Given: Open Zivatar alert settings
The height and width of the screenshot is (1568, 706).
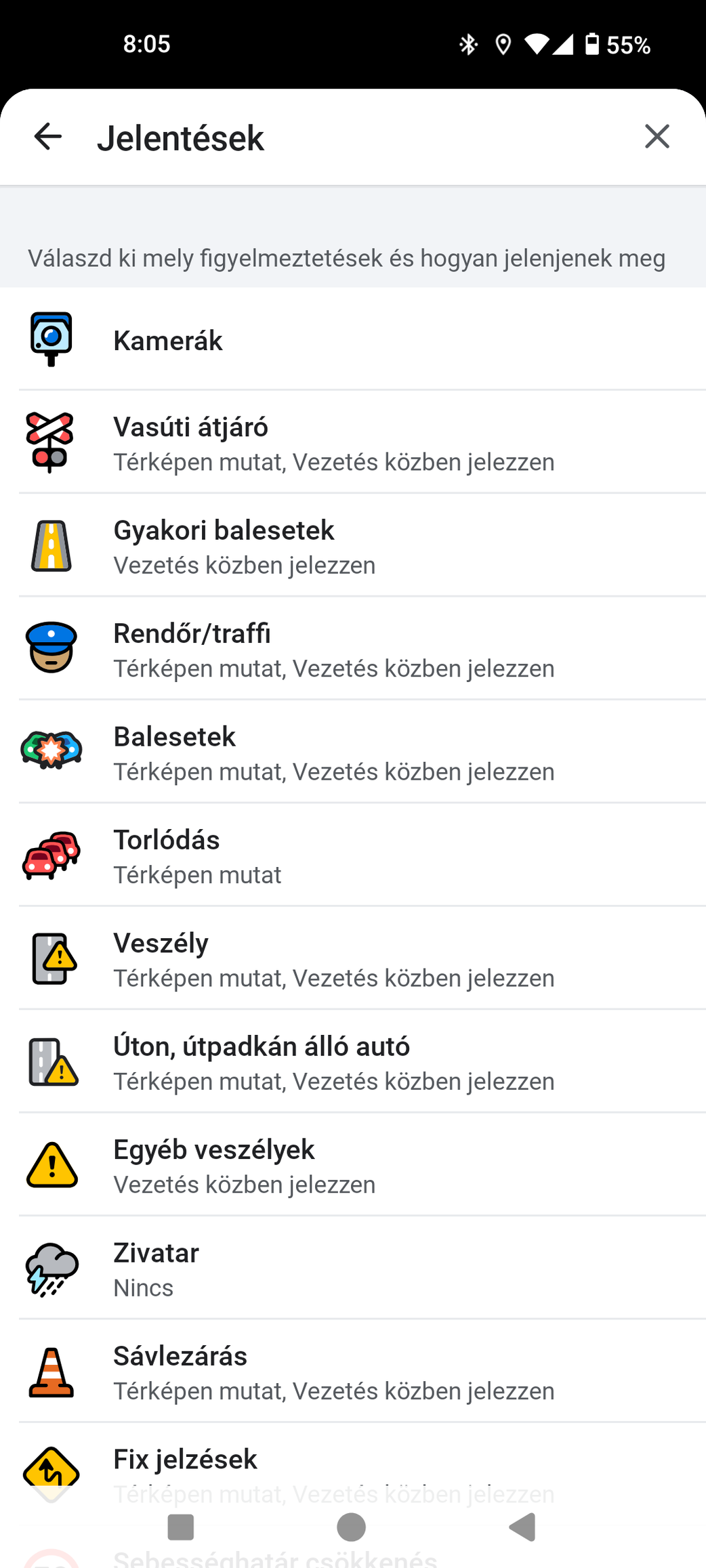Looking at the screenshot, I should [x=352, y=1269].
